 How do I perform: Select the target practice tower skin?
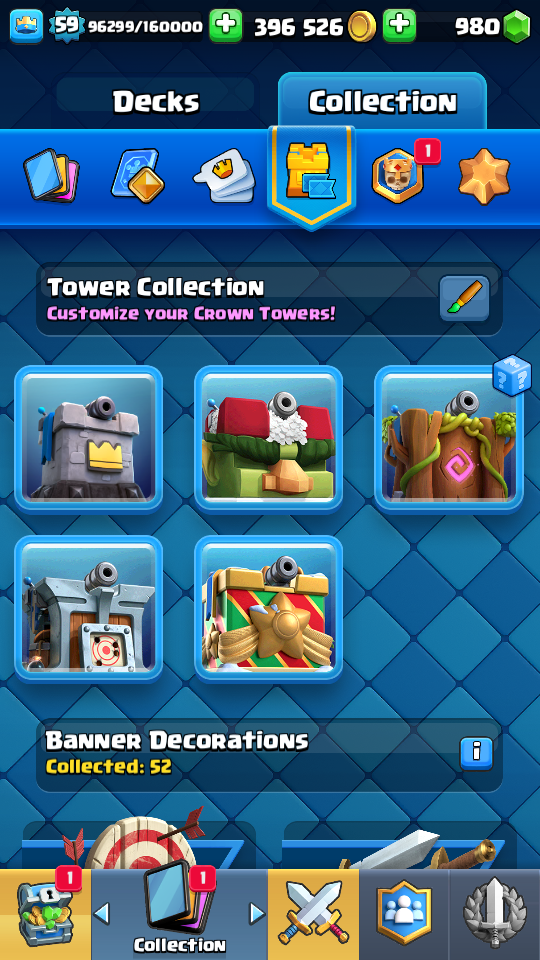pos(89,608)
